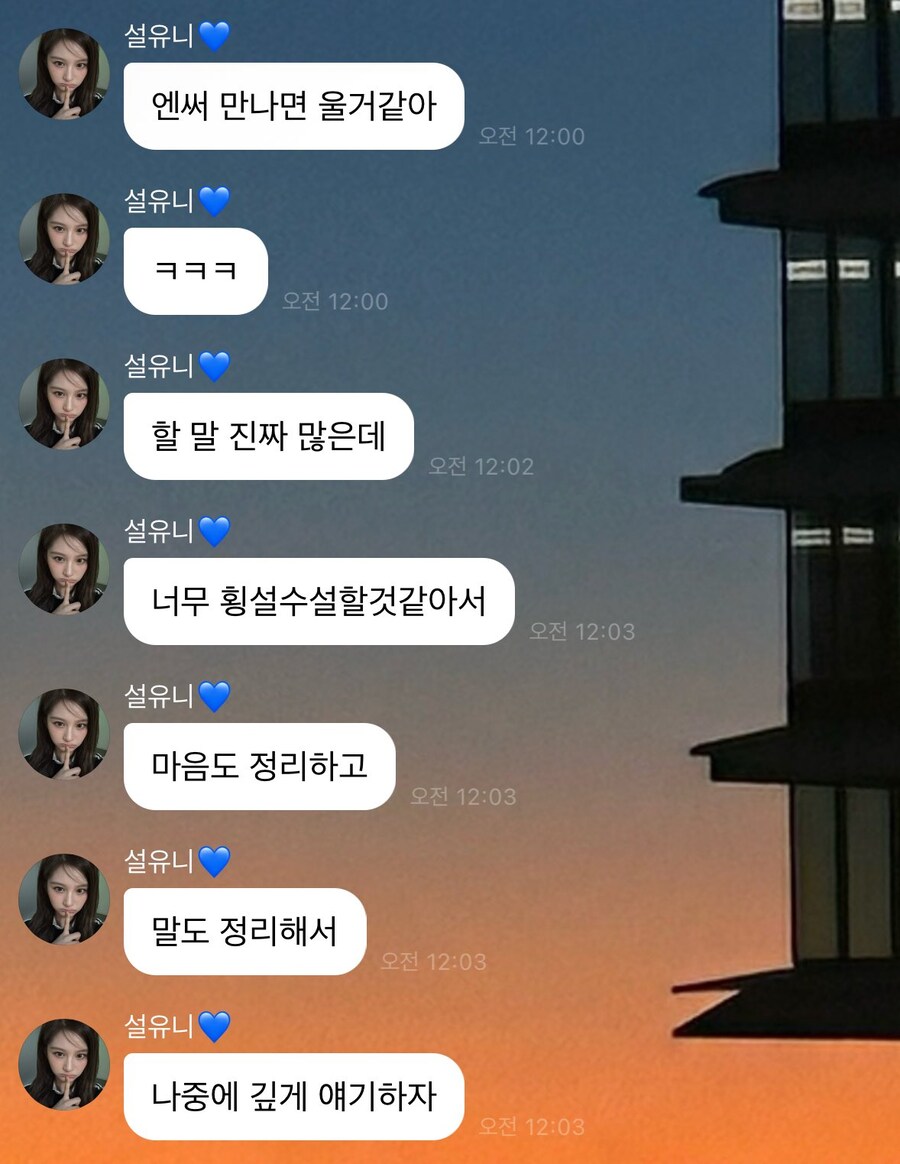900x1164 pixels.
Task: Tap the avatar next to "말도 정리해서"
Action: point(64,898)
